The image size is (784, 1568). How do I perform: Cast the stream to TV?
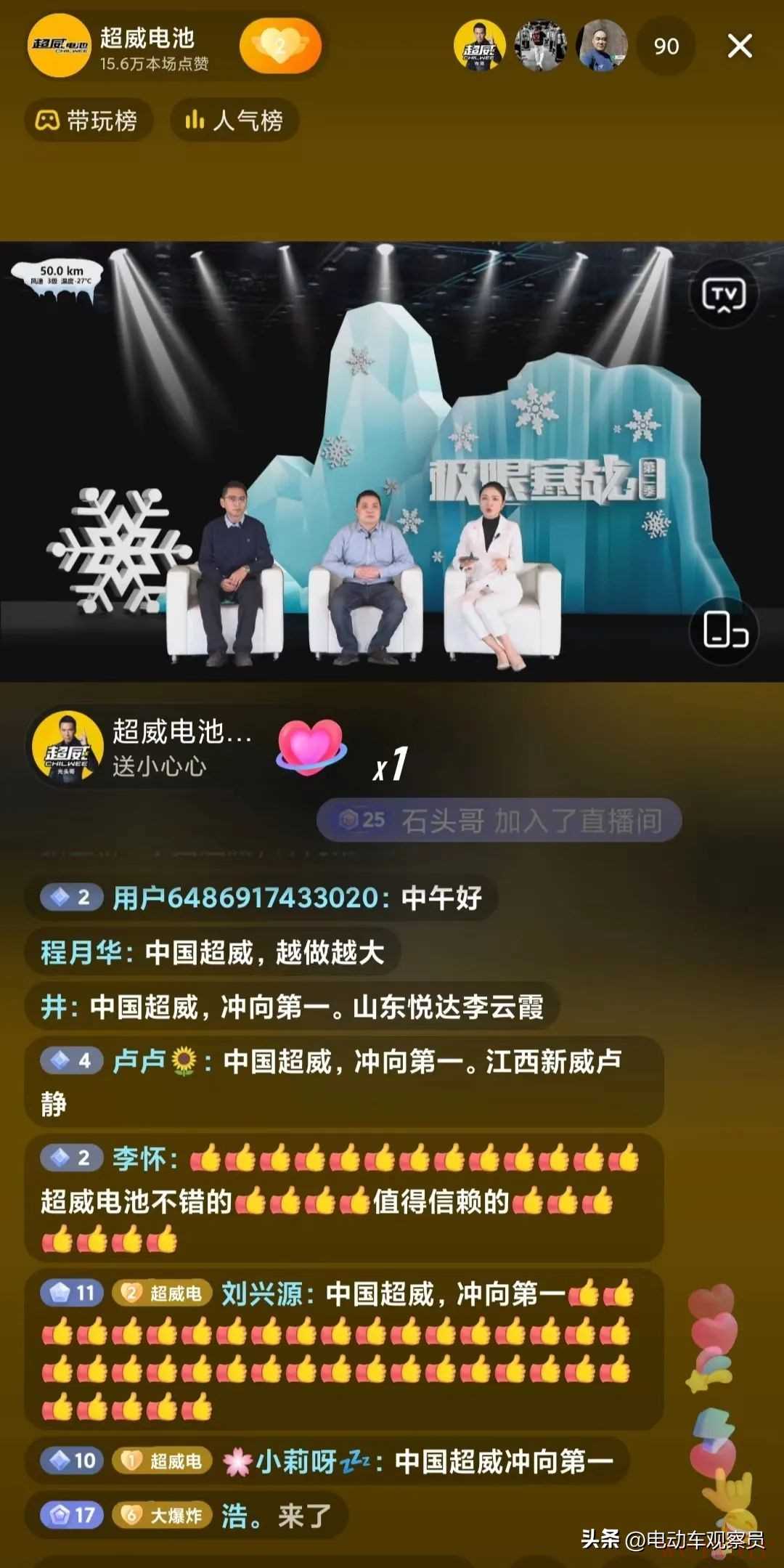[724, 295]
